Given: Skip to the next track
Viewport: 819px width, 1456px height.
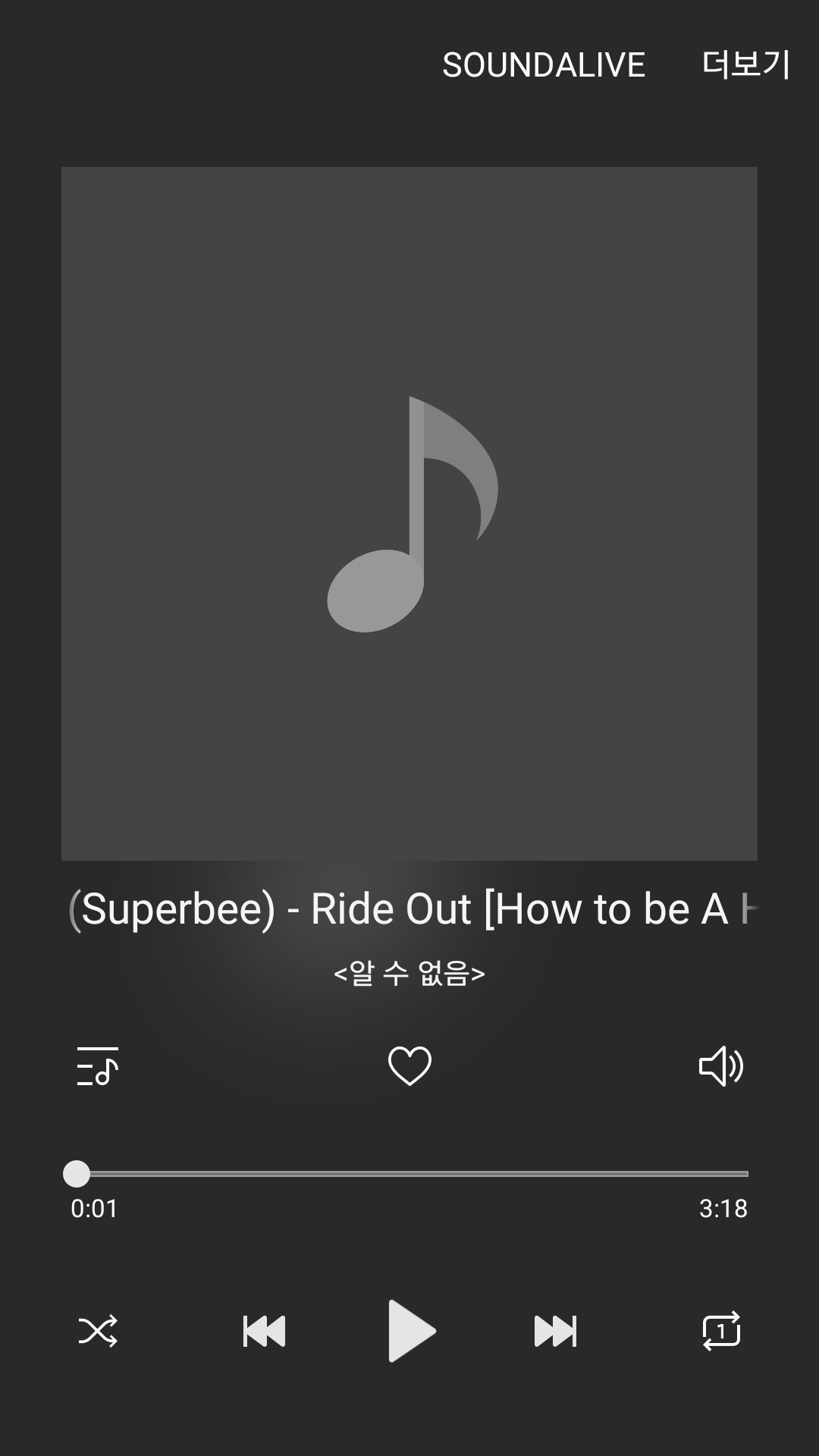Looking at the screenshot, I should click(x=556, y=1331).
